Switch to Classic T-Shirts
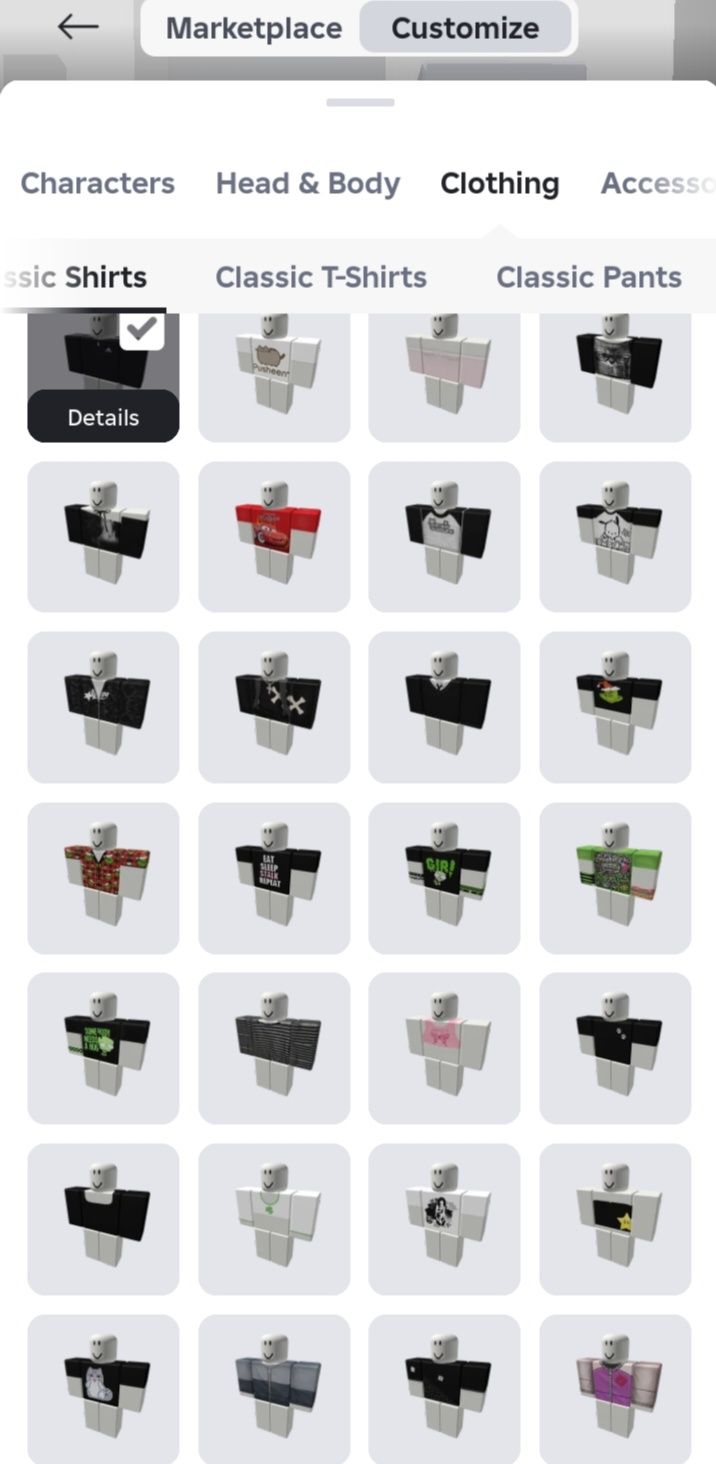This screenshot has width=716, height=1464. click(x=321, y=277)
